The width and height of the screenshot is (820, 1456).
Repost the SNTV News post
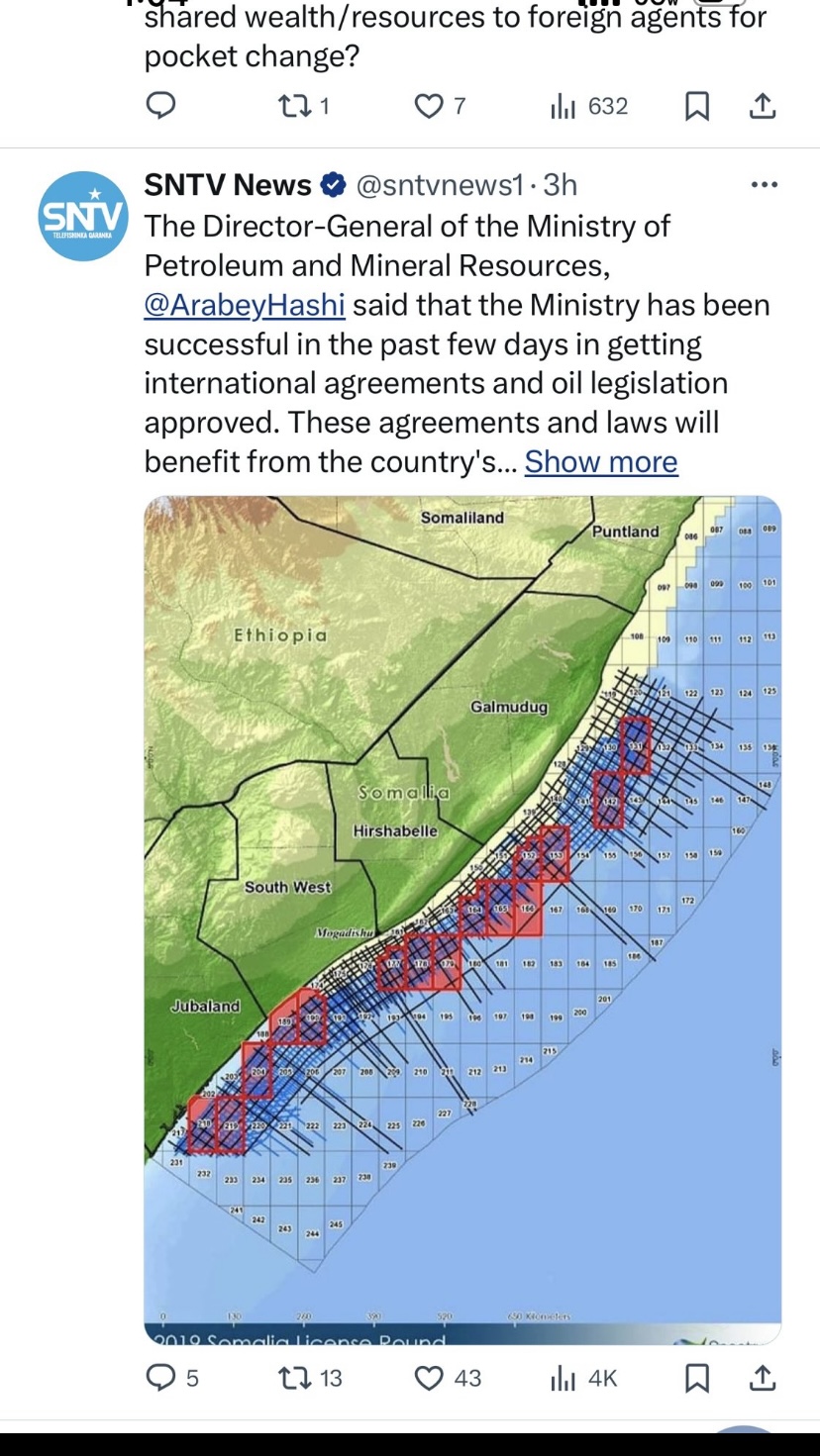(x=294, y=1377)
